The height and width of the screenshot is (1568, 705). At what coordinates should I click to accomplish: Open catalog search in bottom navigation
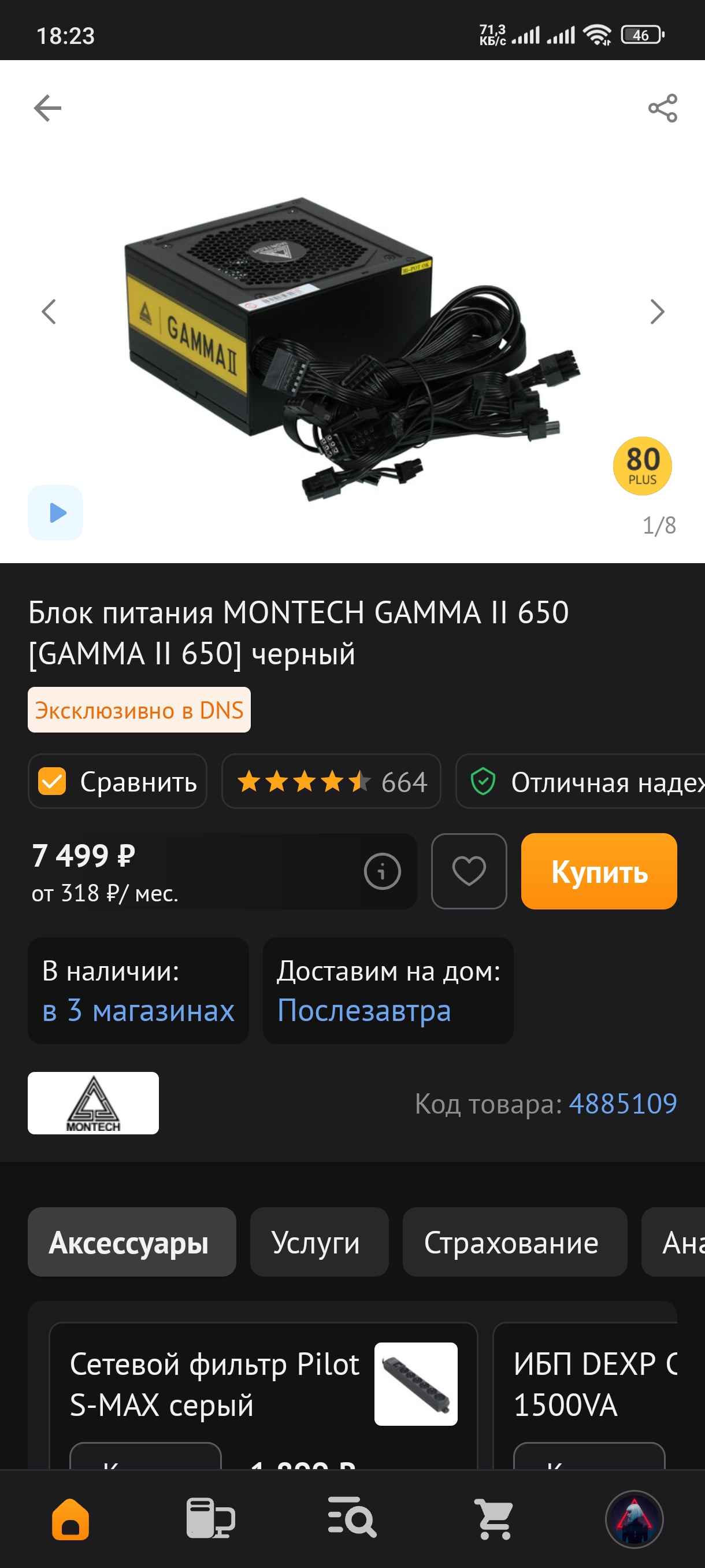[x=352, y=1519]
